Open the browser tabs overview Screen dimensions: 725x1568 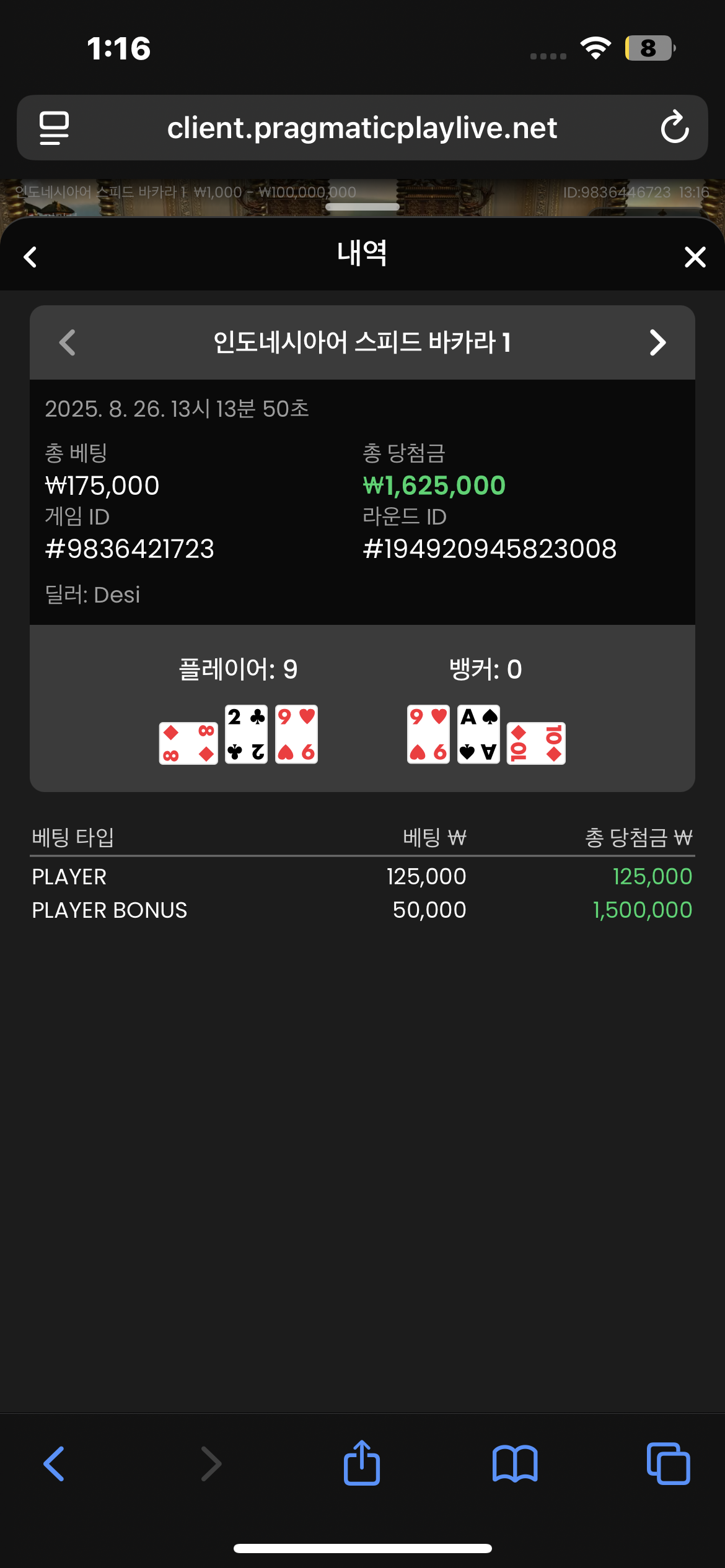(x=668, y=1464)
